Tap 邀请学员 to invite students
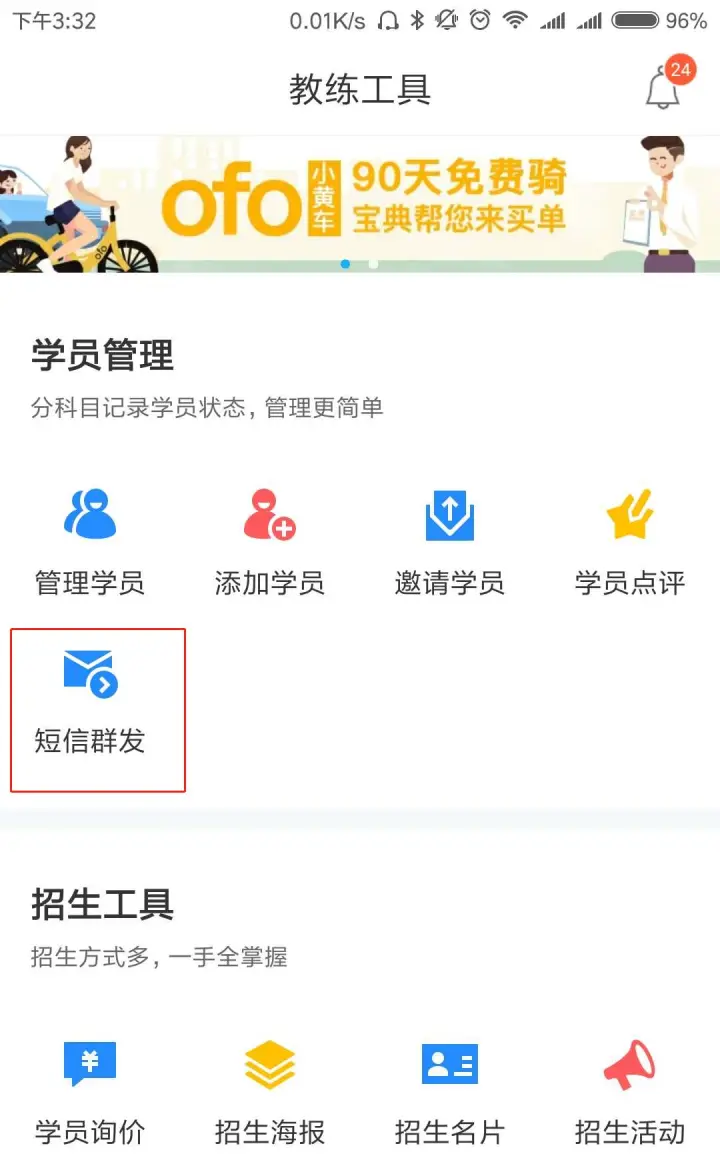The width and height of the screenshot is (720, 1174). [x=450, y=540]
